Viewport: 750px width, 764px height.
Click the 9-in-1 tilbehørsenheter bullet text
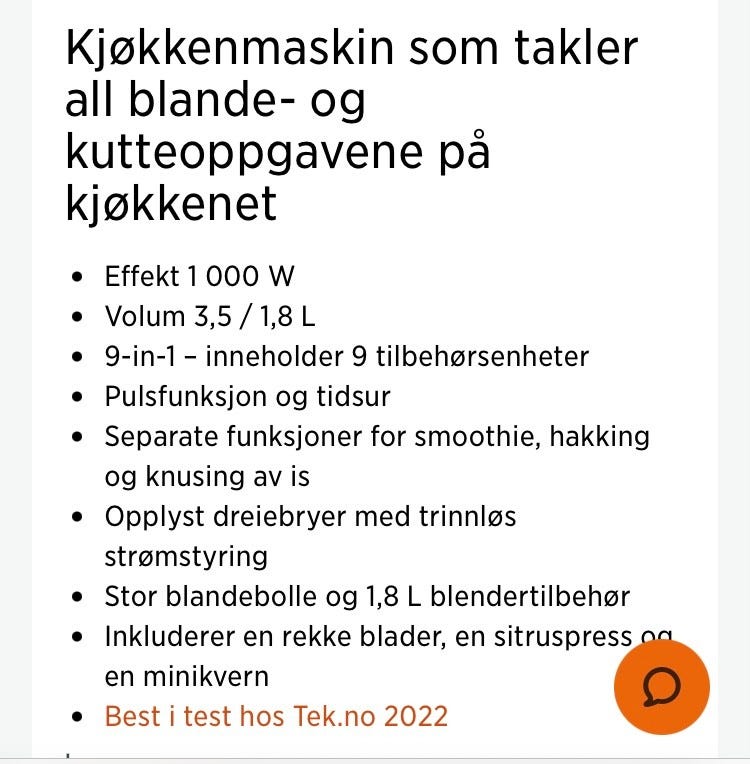coord(348,355)
